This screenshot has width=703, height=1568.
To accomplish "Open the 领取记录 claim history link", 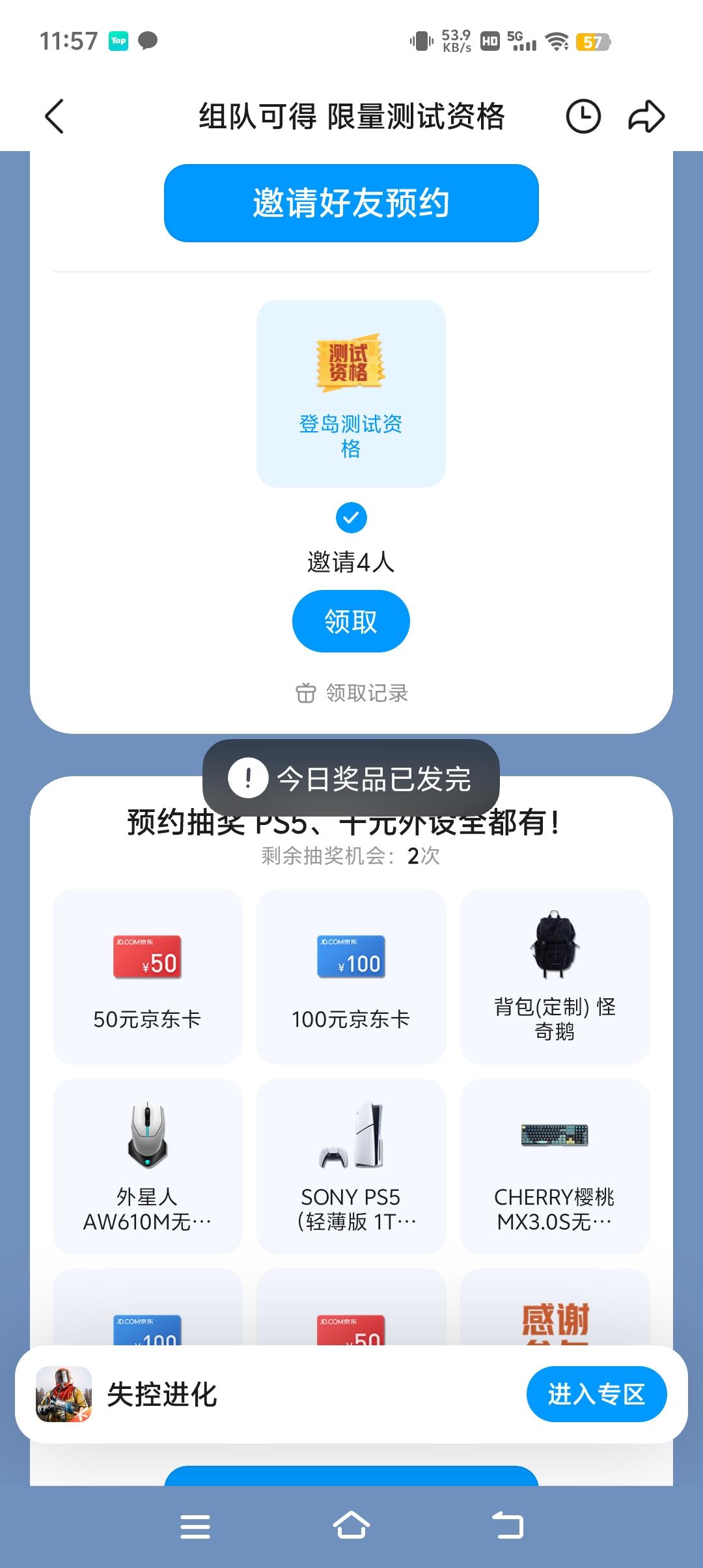I will click(366, 693).
